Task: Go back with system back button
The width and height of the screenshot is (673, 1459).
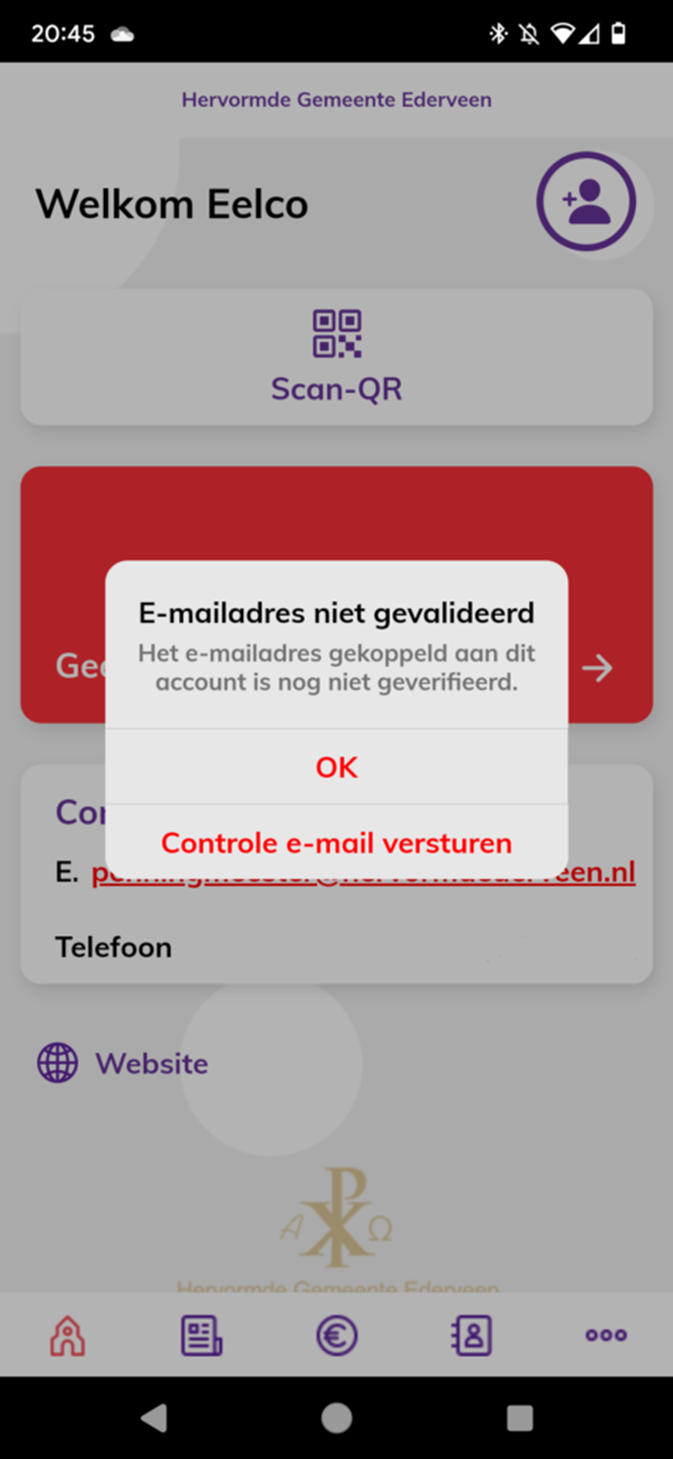Action: tap(153, 1417)
